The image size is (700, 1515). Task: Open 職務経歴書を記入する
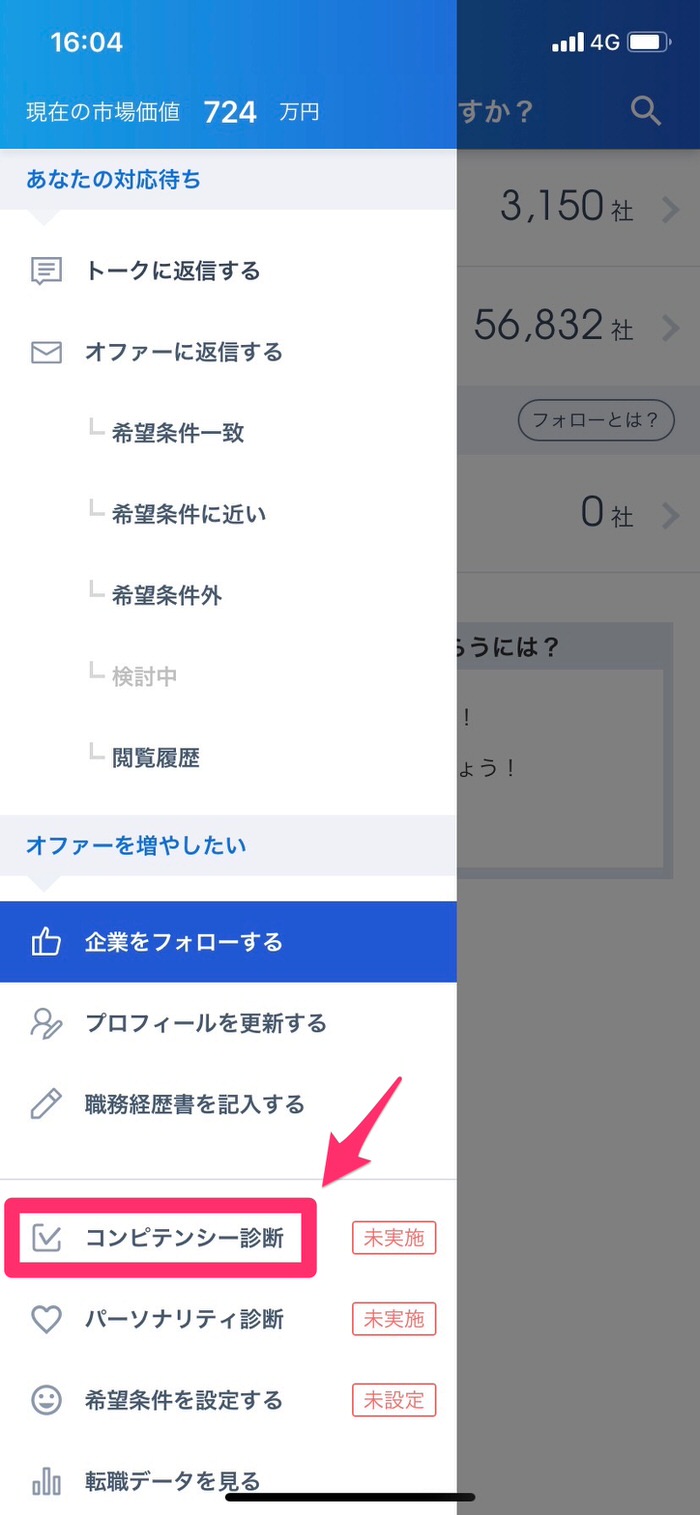click(228, 1104)
